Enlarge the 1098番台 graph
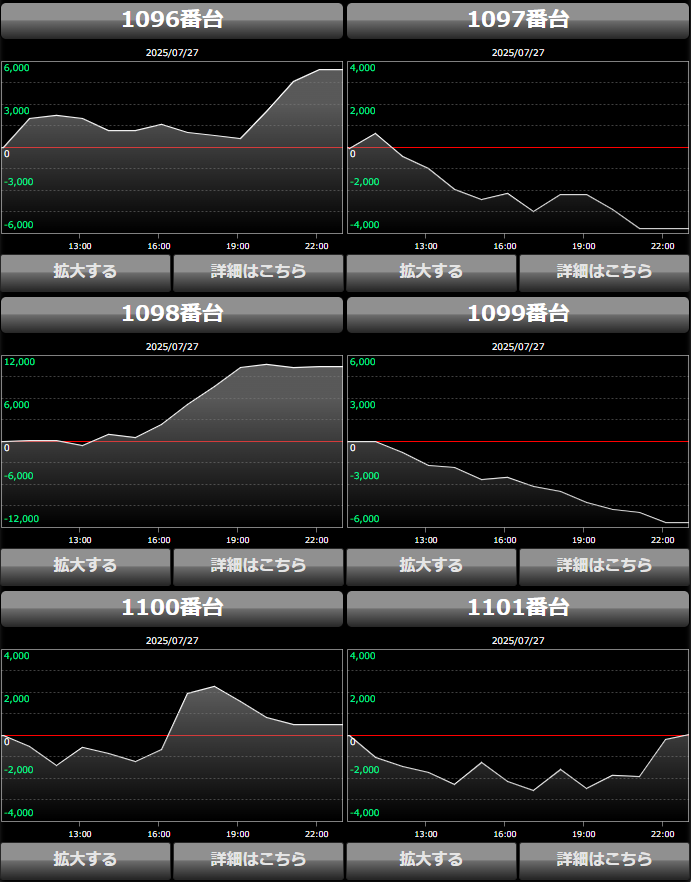691x882 pixels. [x=85, y=565]
